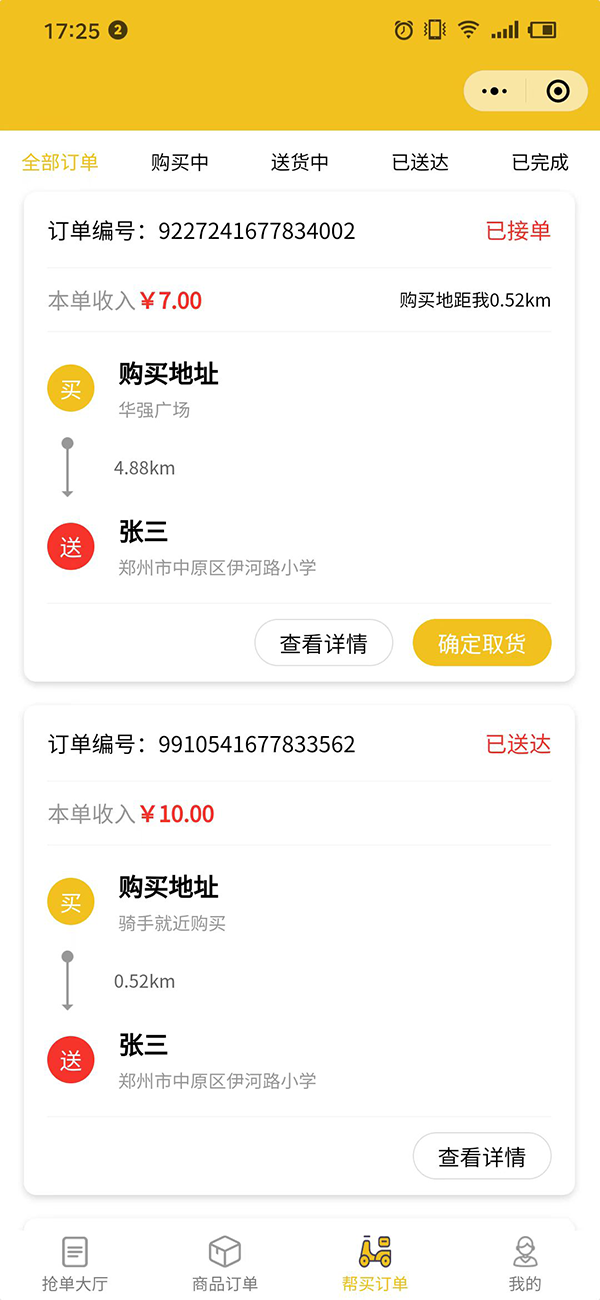View details of order 9227241677834002
This screenshot has height=1300, width=600.
tap(324, 643)
